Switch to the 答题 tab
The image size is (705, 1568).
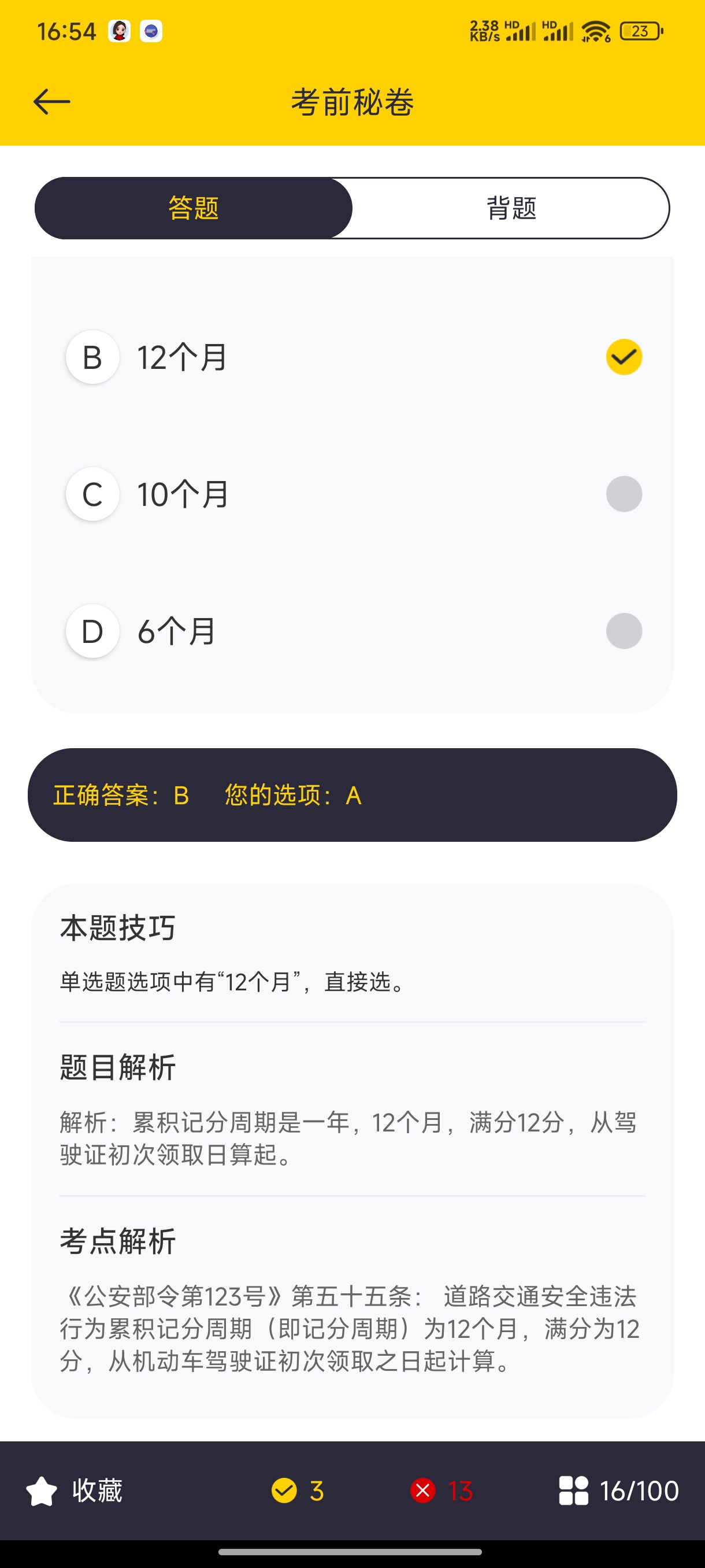pos(194,208)
